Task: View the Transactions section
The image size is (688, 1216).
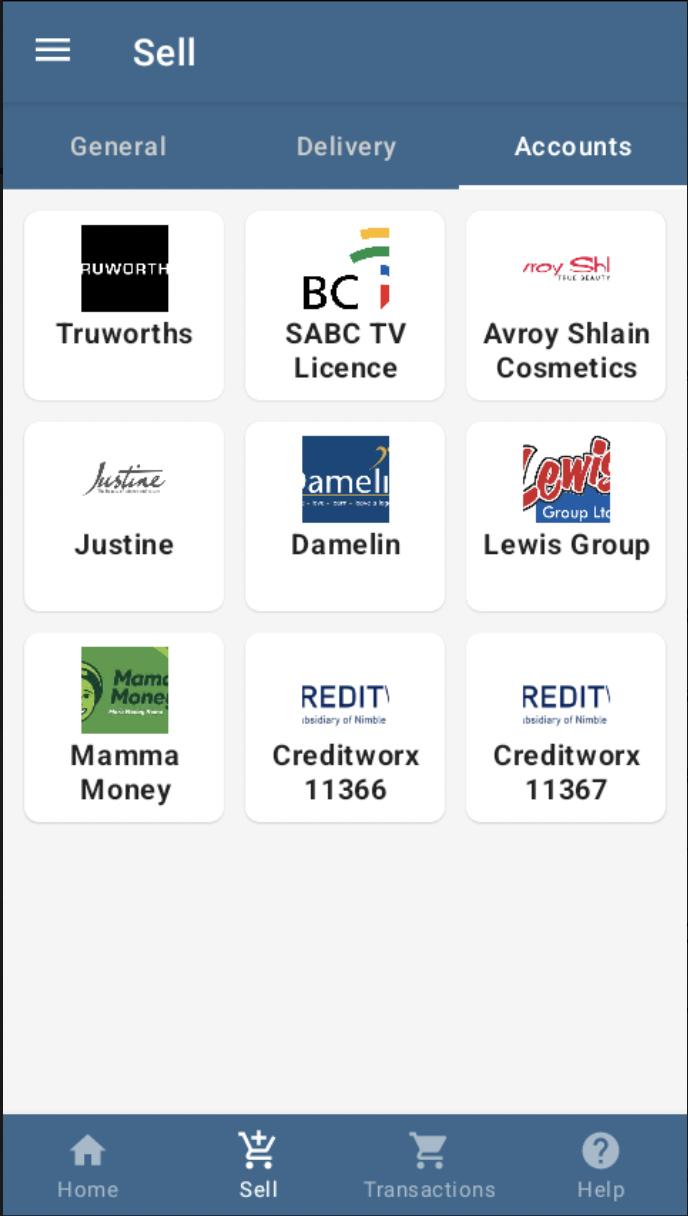Action: click(x=429, y=1165)
